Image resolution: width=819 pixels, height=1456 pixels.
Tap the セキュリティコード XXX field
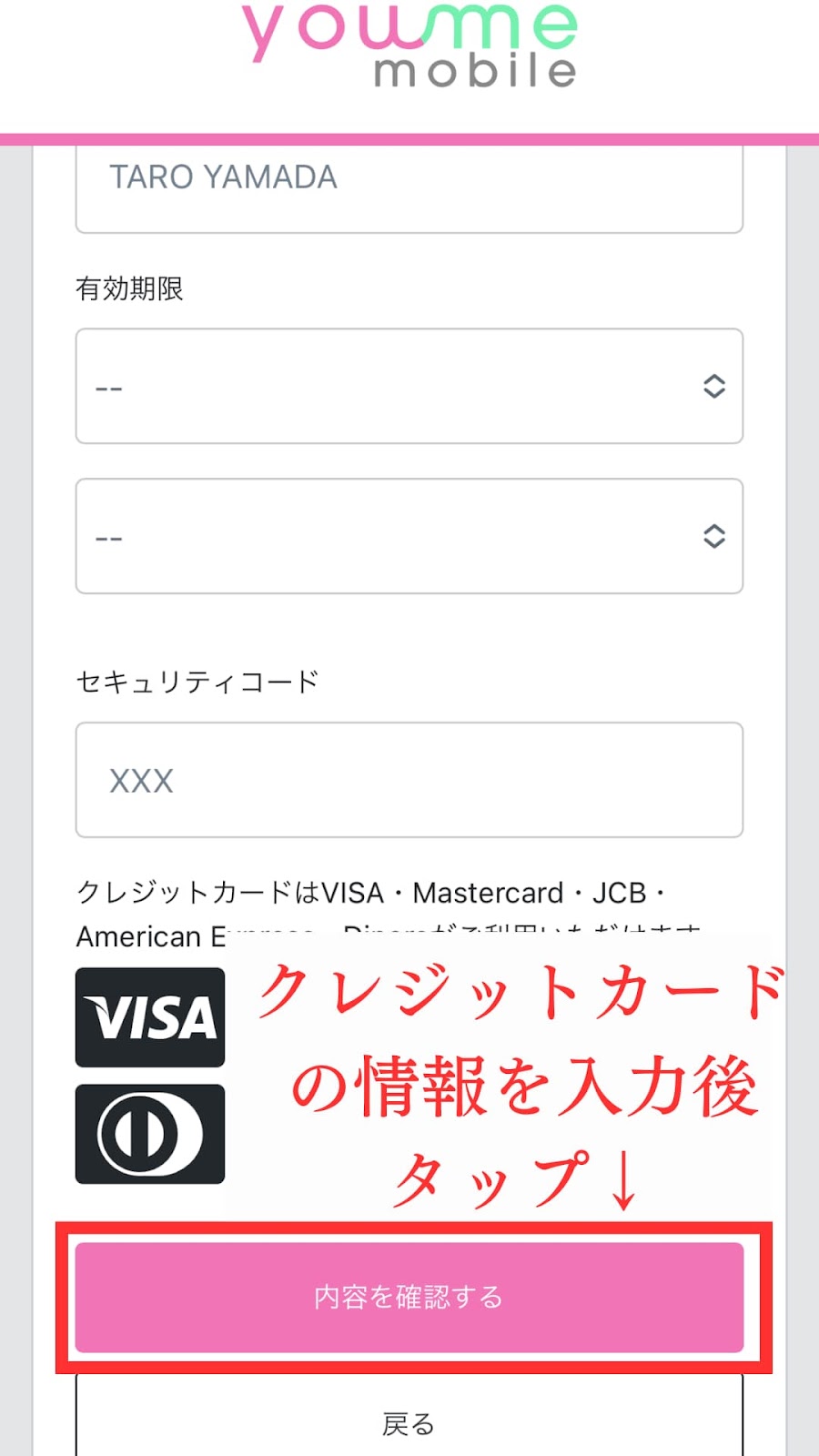click(x=409, y=780)
